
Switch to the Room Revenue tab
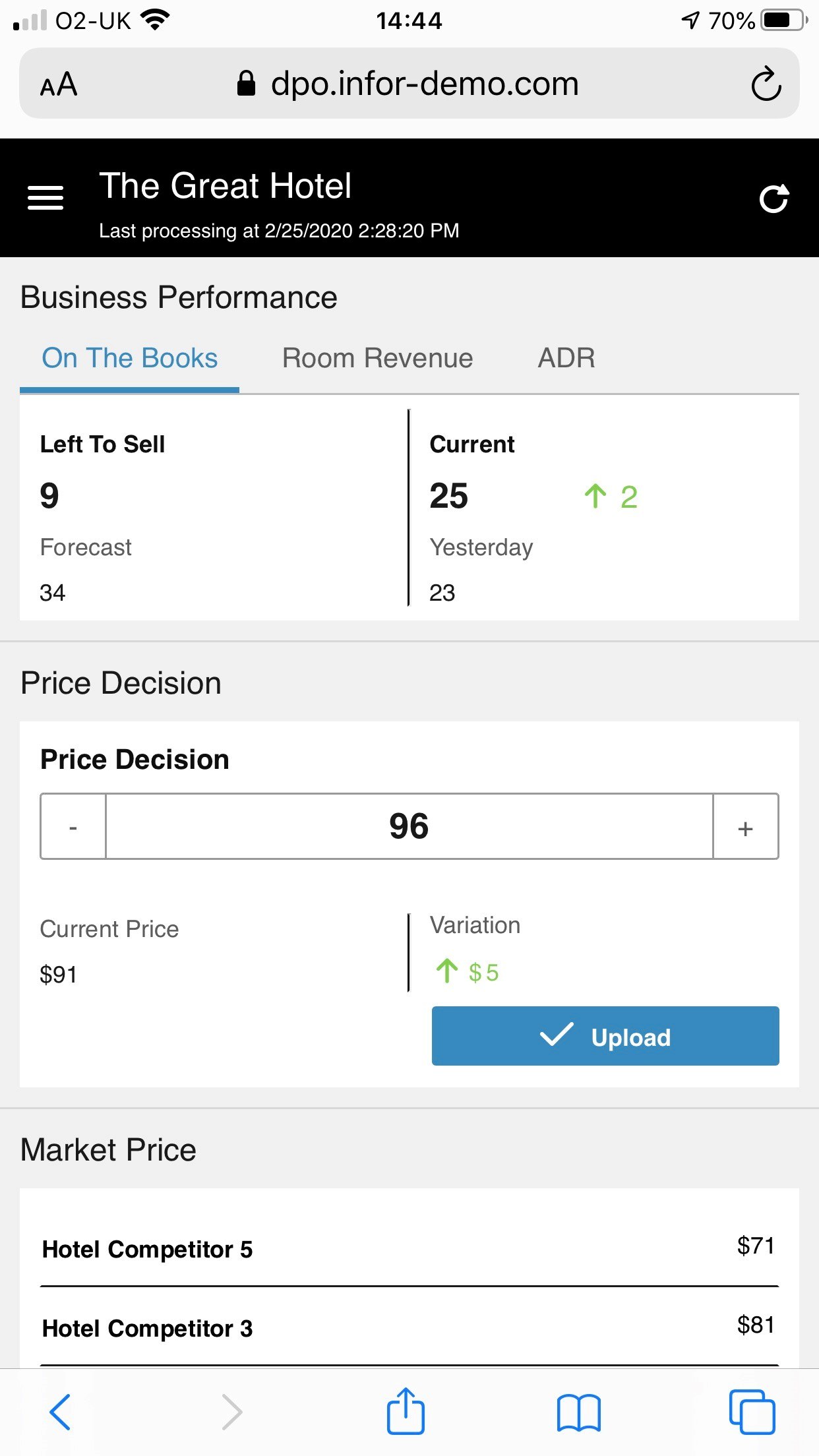(377, 358)
